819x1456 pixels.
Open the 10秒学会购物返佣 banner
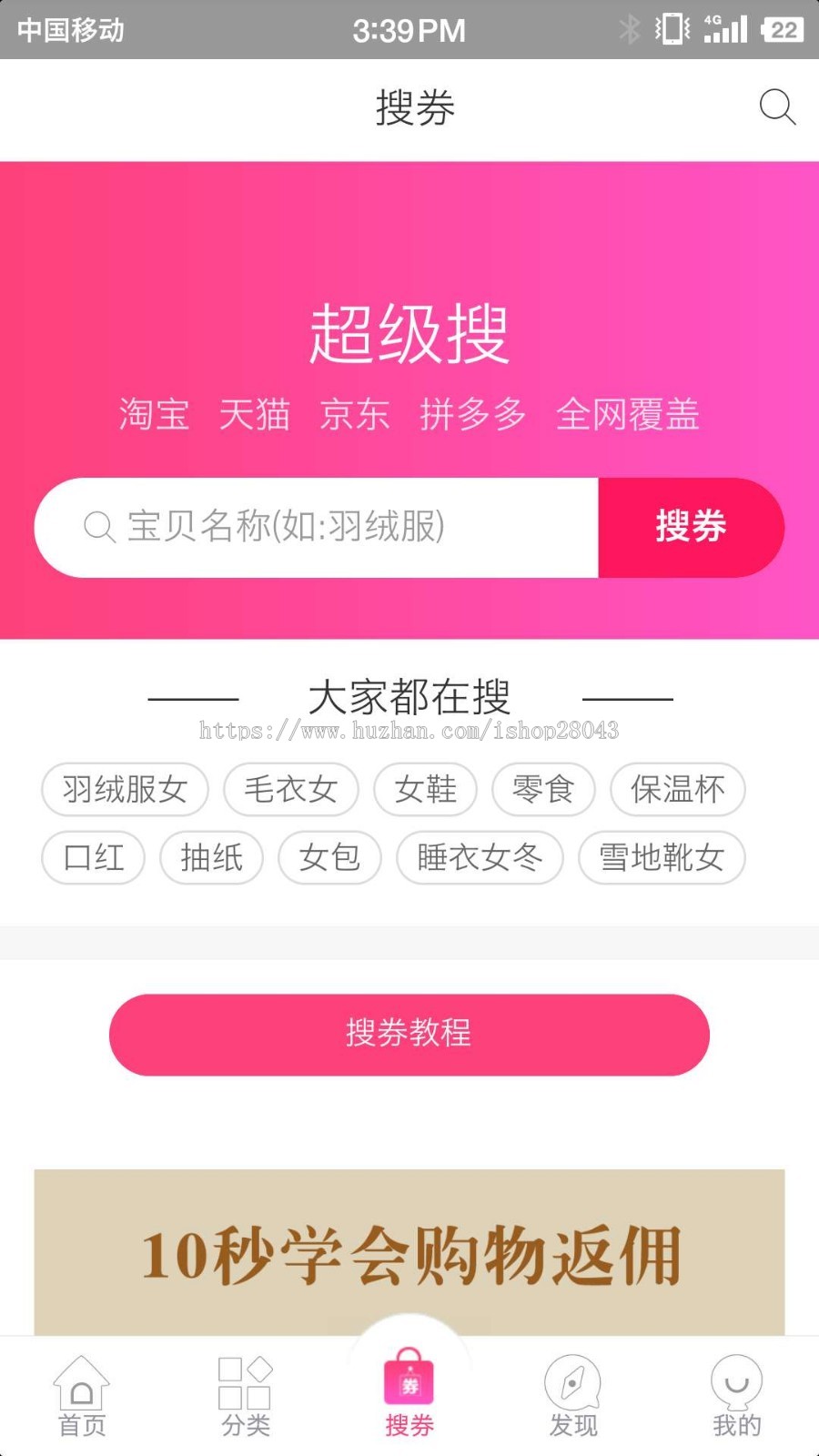click(x=409, y=1253)
